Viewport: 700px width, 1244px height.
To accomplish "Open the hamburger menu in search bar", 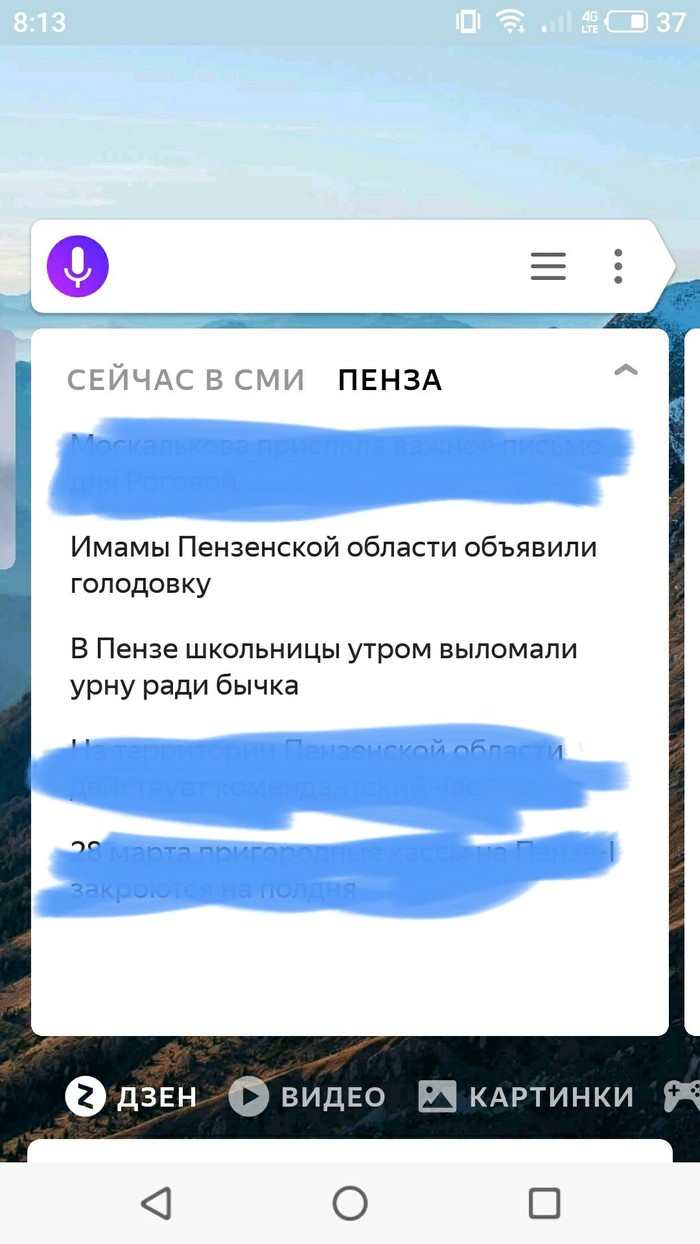I will tap(548, 266).
